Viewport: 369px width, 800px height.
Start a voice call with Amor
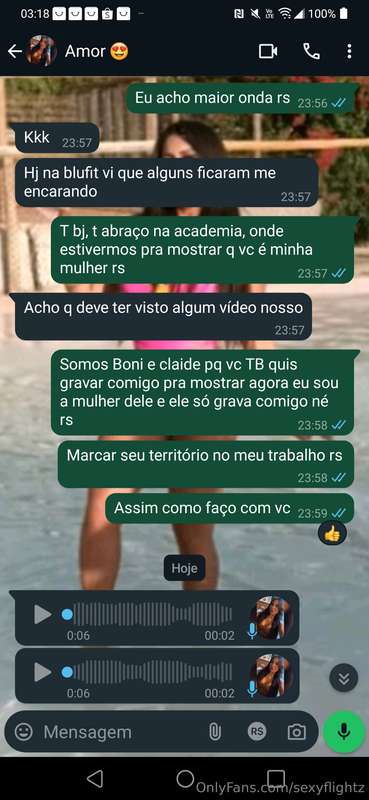tap(311, 51)
